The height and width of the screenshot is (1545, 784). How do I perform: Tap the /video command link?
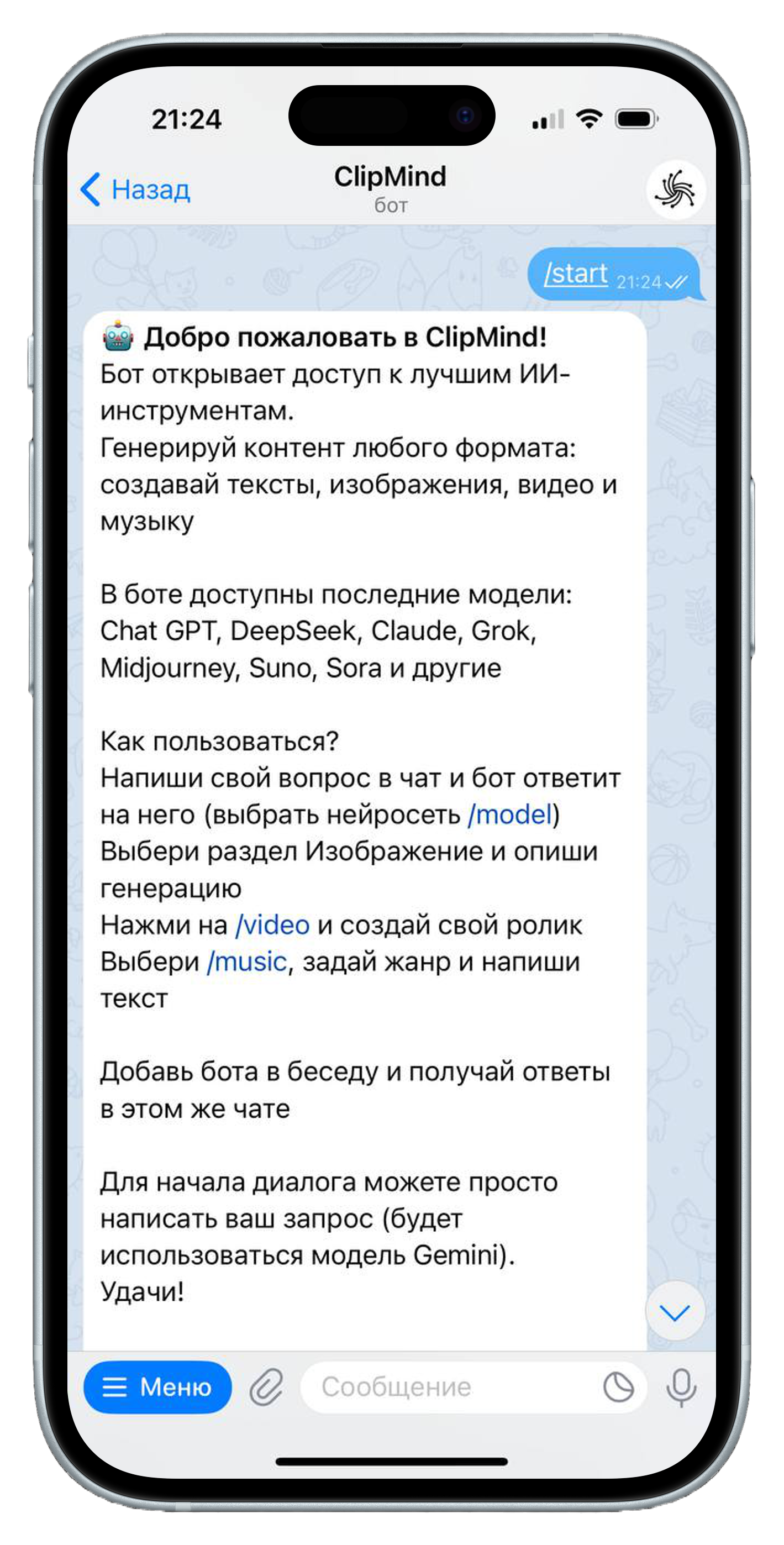273,925
